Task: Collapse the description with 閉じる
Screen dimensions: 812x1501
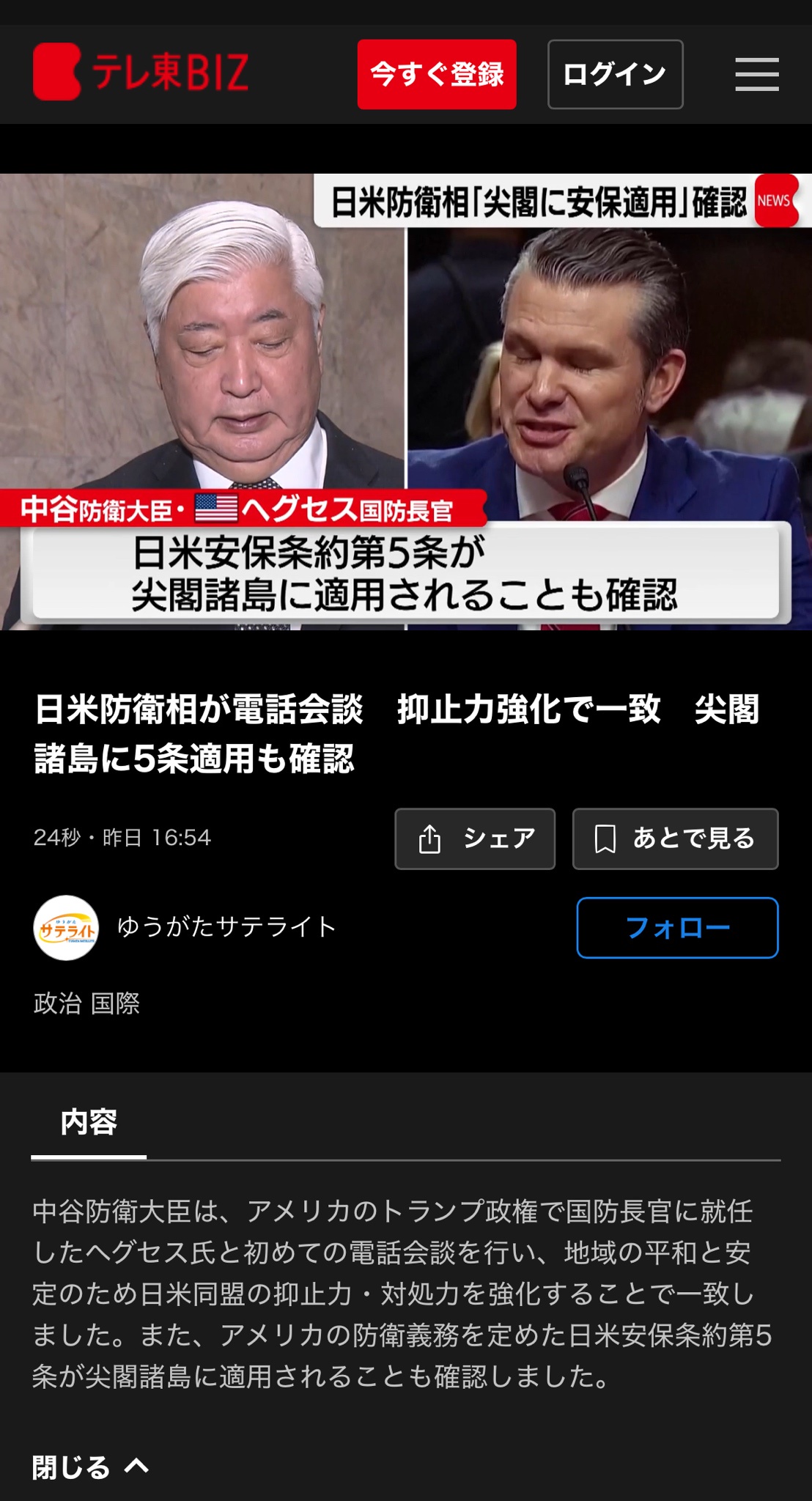Action: (90, 1467)
